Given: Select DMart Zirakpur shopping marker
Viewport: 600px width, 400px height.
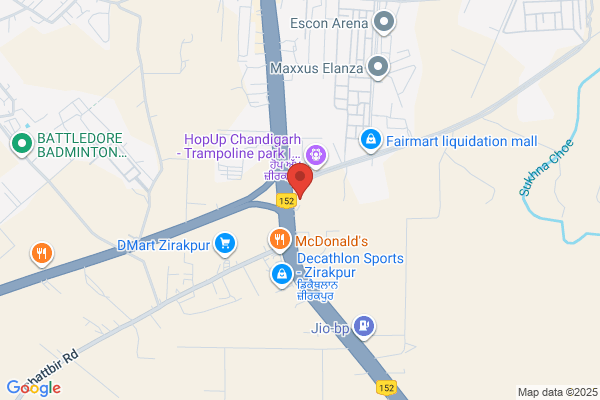Looking at the screenshot, I should click(x=225, y=243).
